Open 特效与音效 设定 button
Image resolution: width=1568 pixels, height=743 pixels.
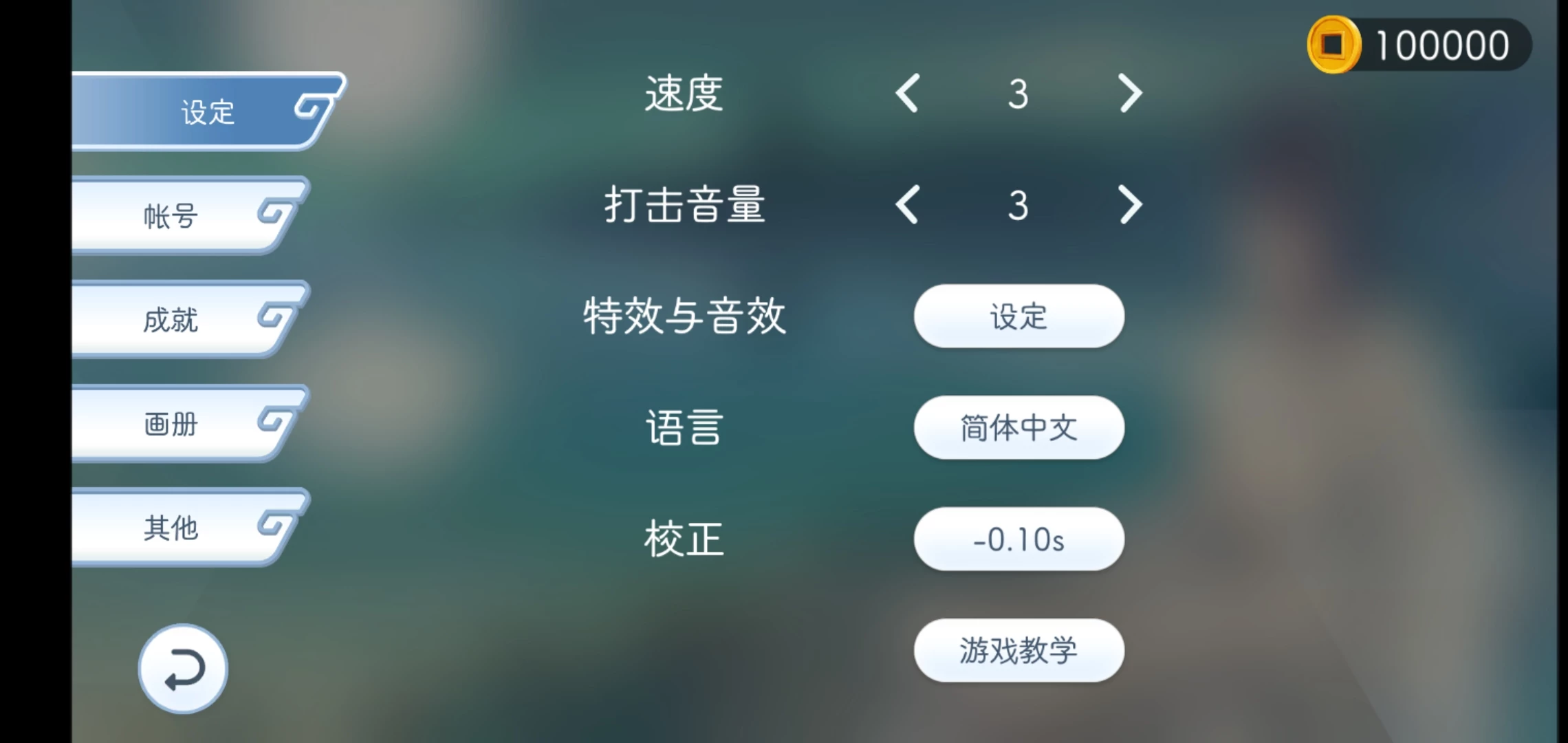tap(1019, 316)
